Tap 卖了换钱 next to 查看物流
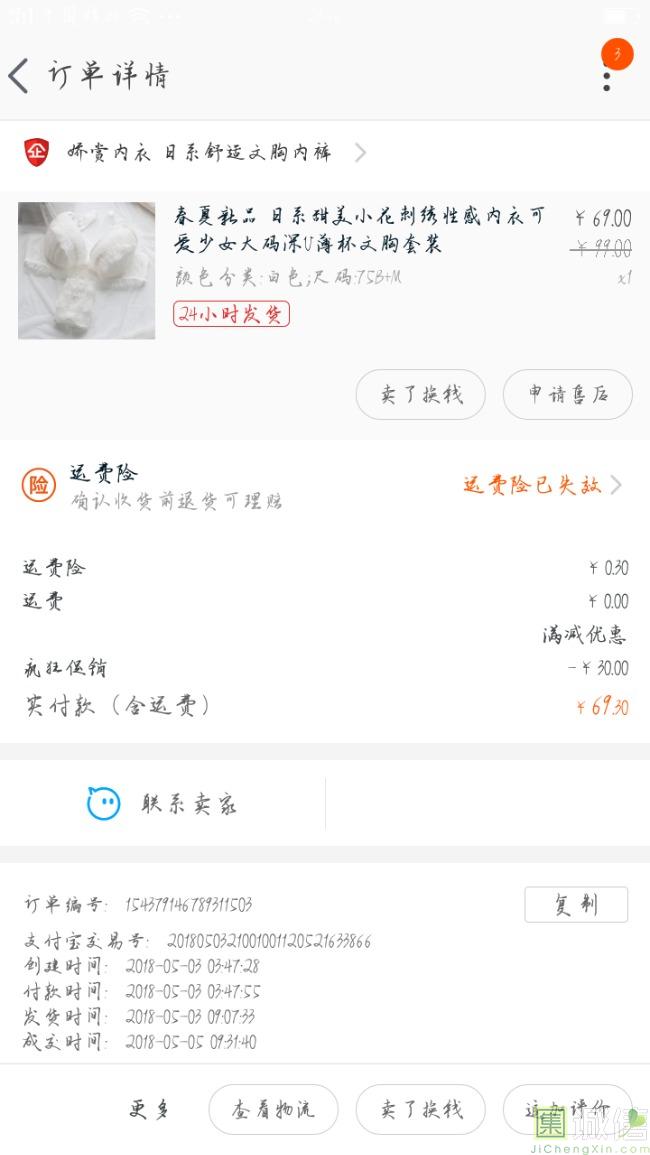Viewport: 650px width, 1155px height. point(420,1109)
